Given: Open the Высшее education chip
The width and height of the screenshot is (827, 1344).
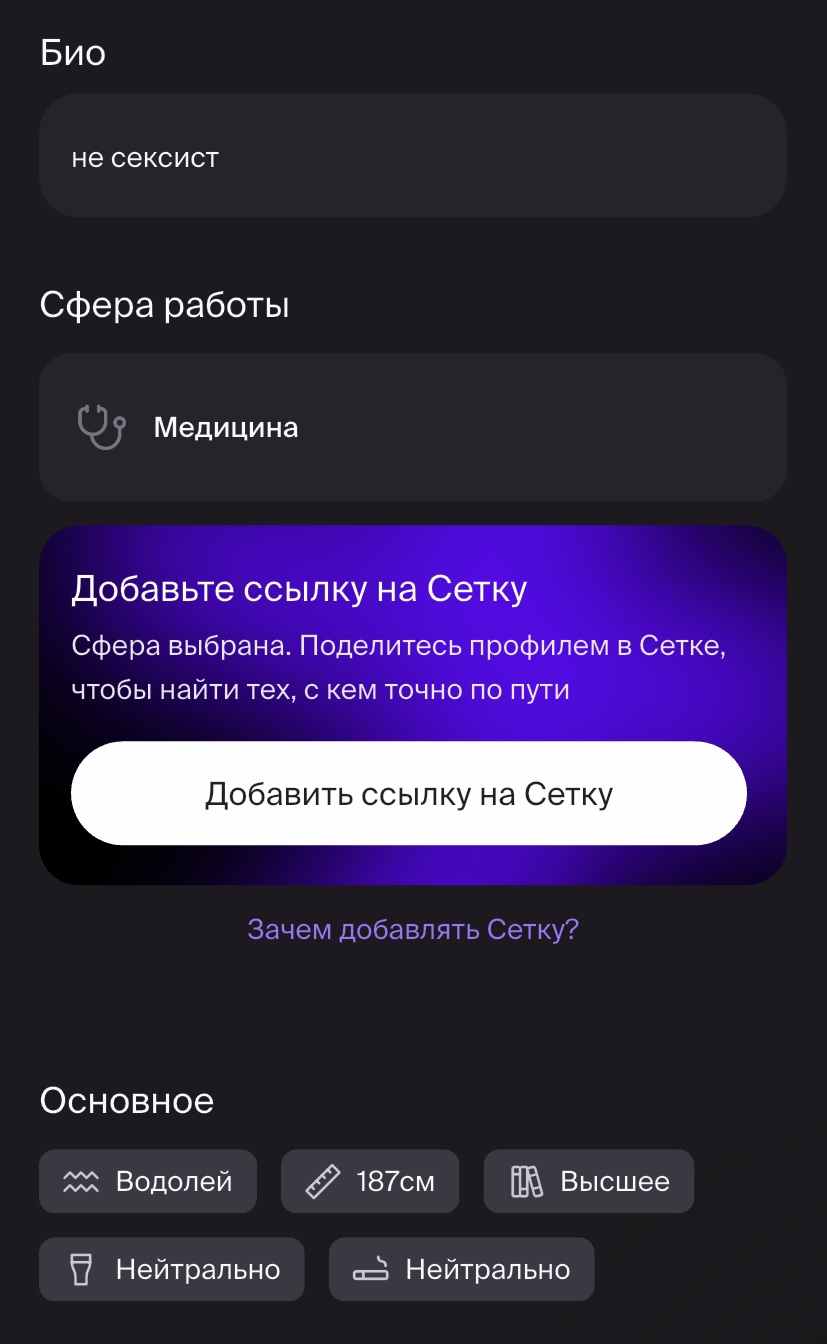Looking at the screenshot, I should point(589,1182).
